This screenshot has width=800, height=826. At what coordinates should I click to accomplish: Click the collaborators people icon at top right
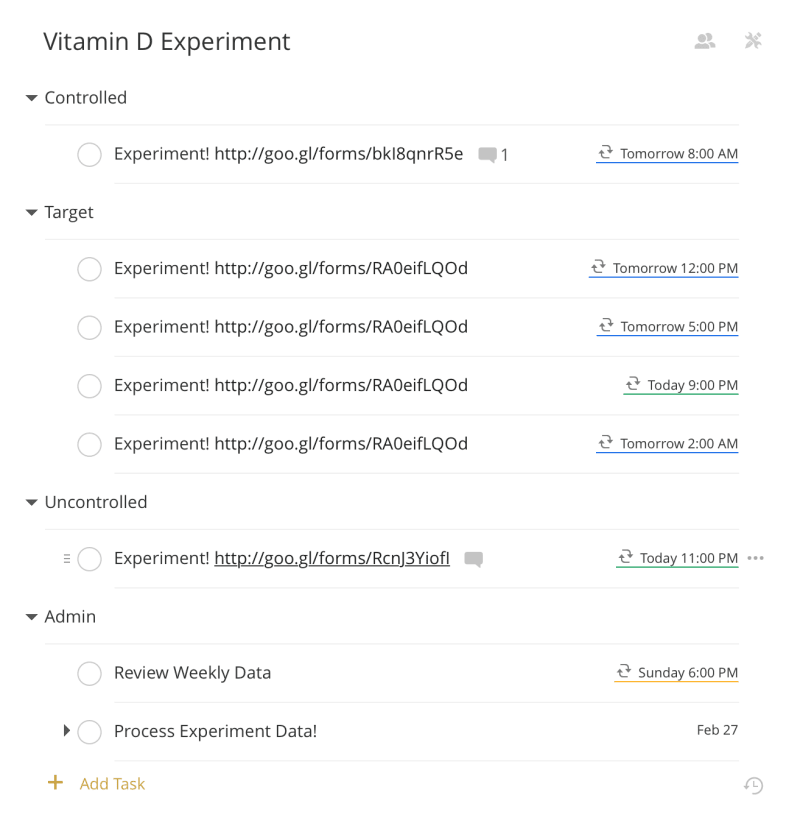(x=705, y=41)
